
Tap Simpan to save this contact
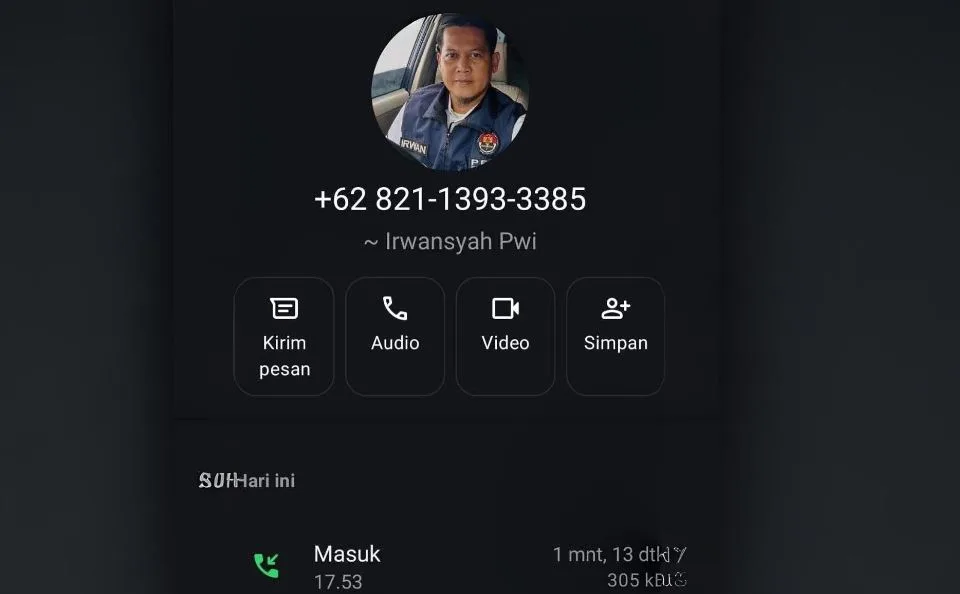tap(615, 336)
